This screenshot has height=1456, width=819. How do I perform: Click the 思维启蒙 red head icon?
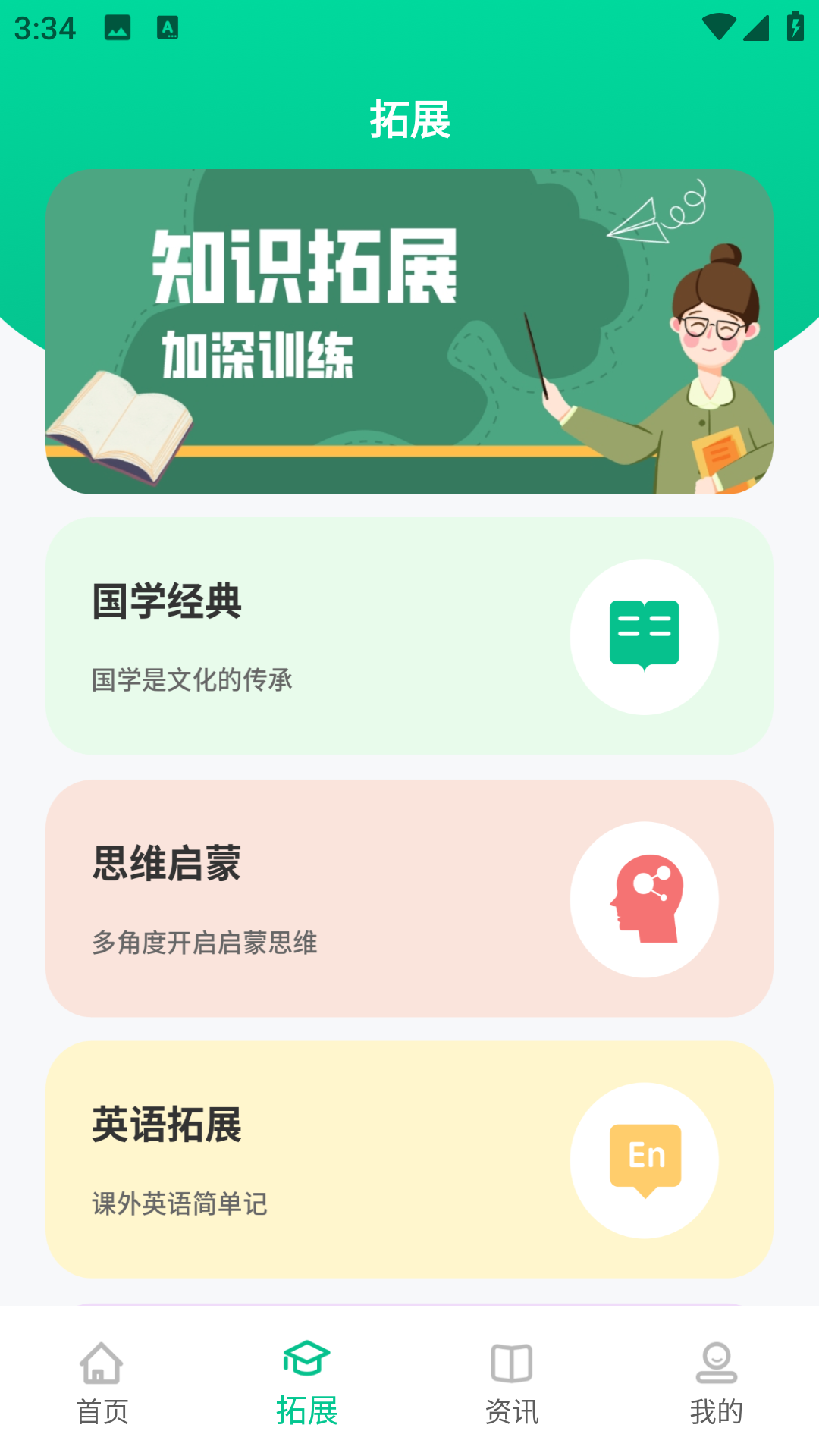[x=644, y=899]
